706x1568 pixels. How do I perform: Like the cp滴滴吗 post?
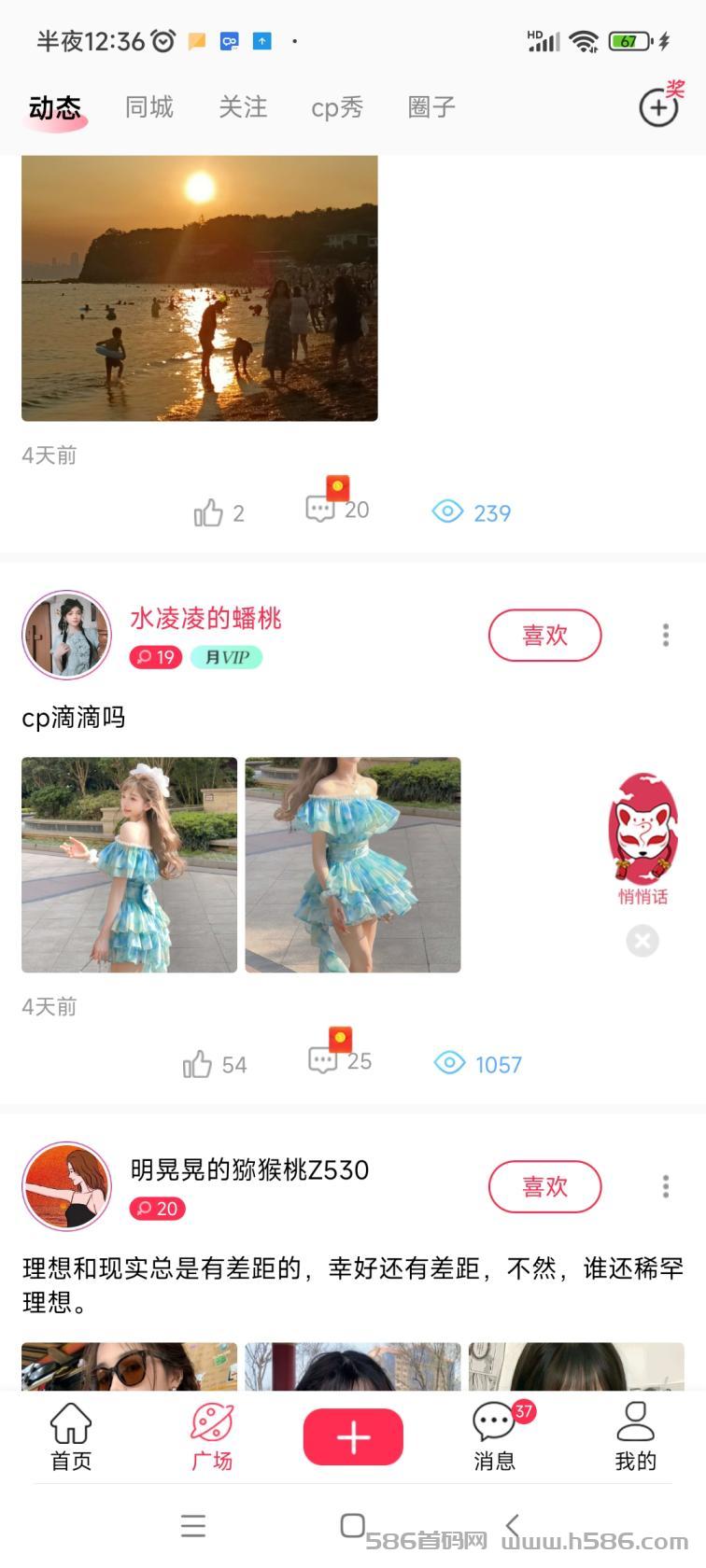[x=198, y=1064]
